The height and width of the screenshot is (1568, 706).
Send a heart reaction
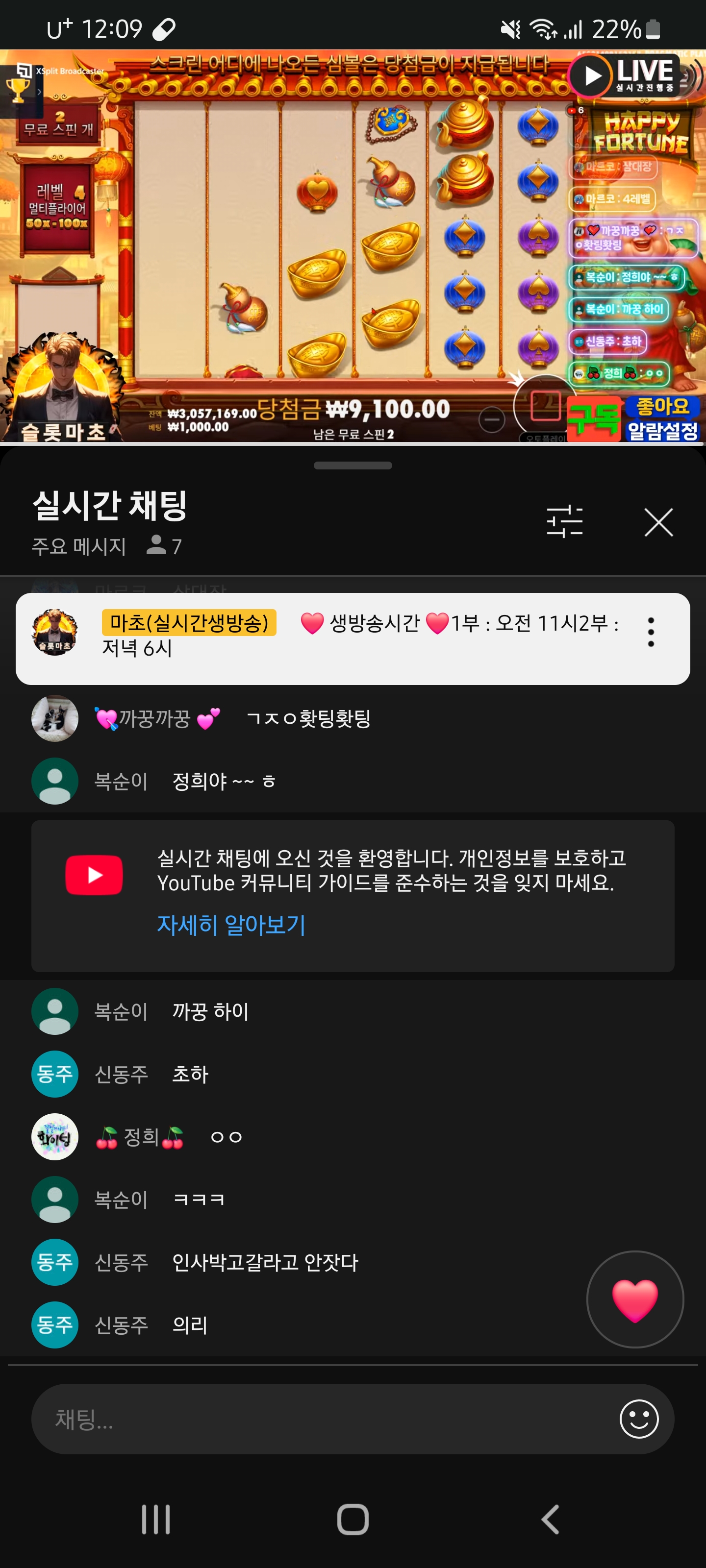point(634,1299)
